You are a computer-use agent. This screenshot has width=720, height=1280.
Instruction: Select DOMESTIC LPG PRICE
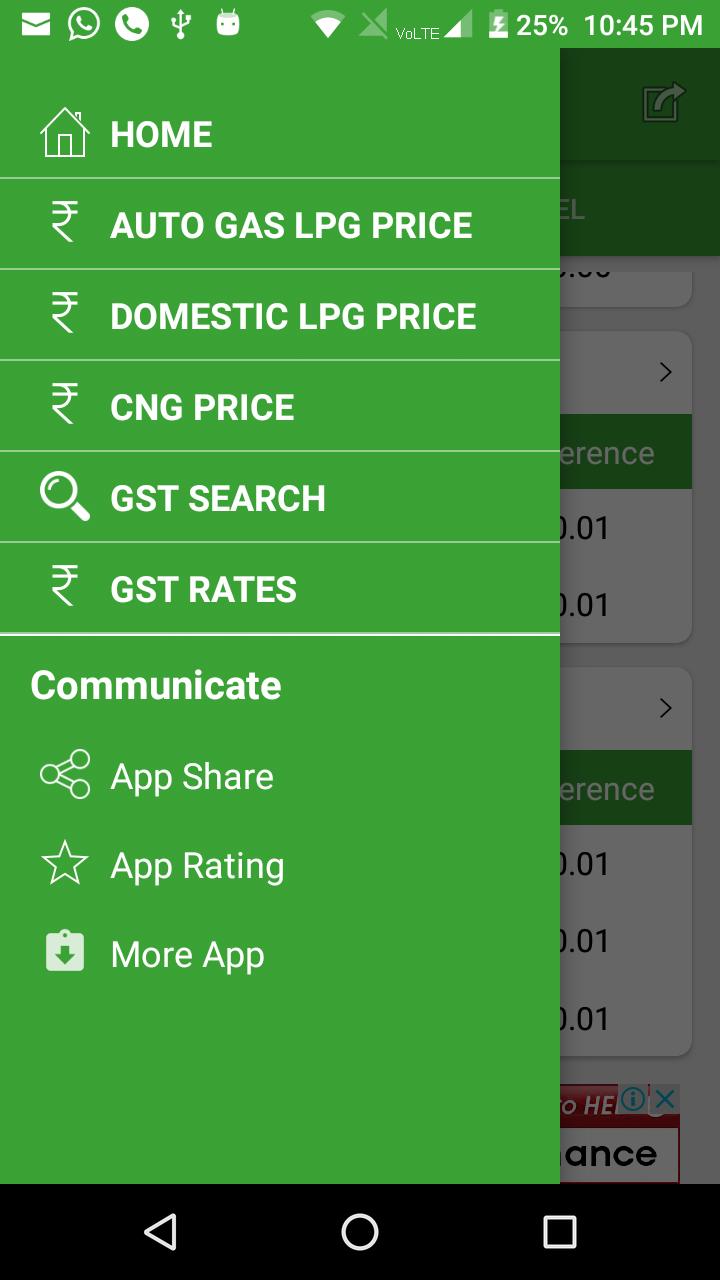coord(280,316)
